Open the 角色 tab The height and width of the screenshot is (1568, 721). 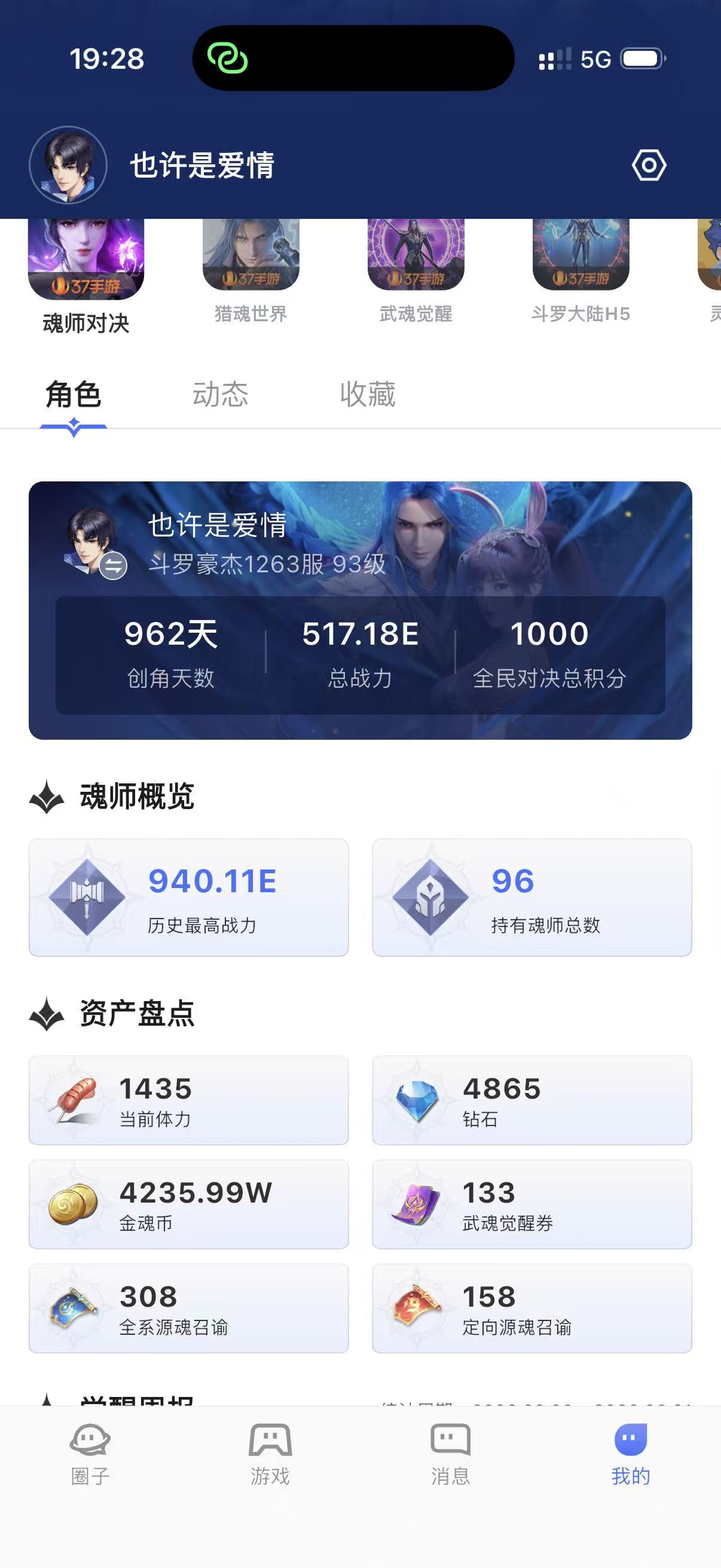click(73, 395)
